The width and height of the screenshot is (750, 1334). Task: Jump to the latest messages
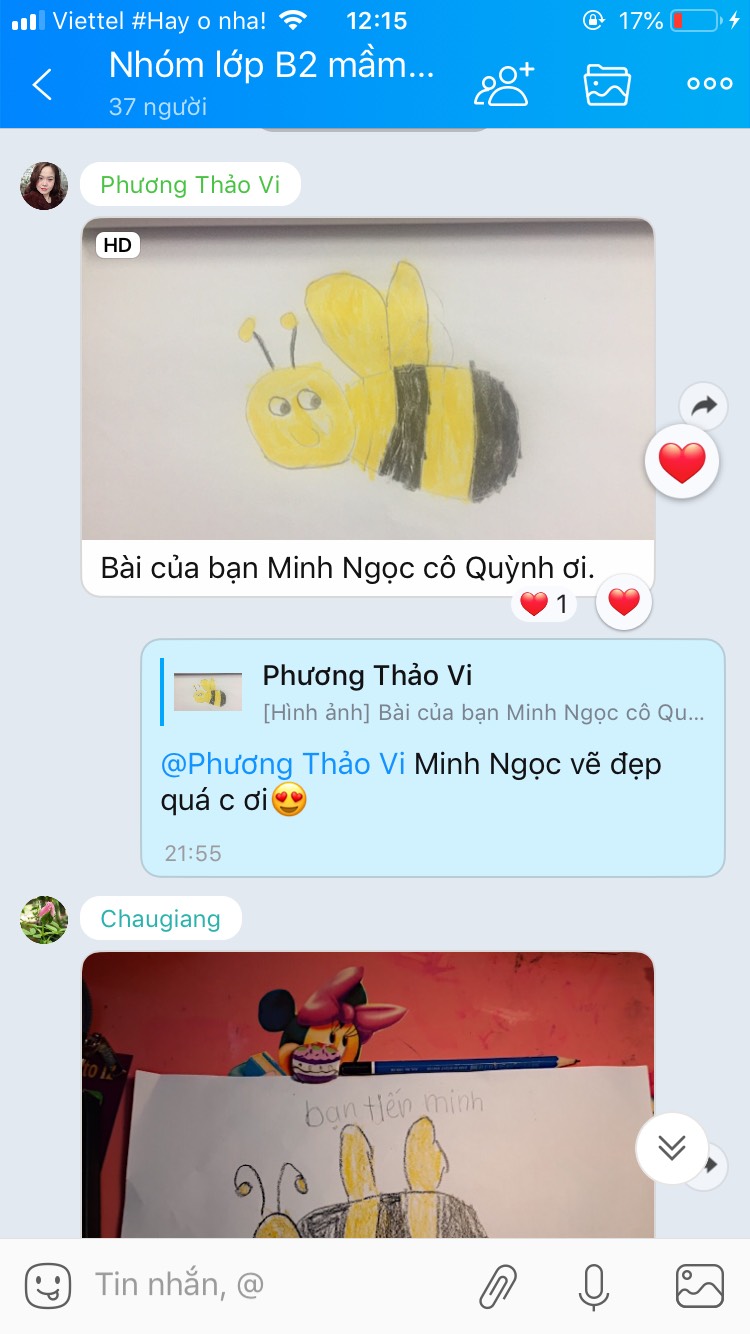tap(671, 1148)
